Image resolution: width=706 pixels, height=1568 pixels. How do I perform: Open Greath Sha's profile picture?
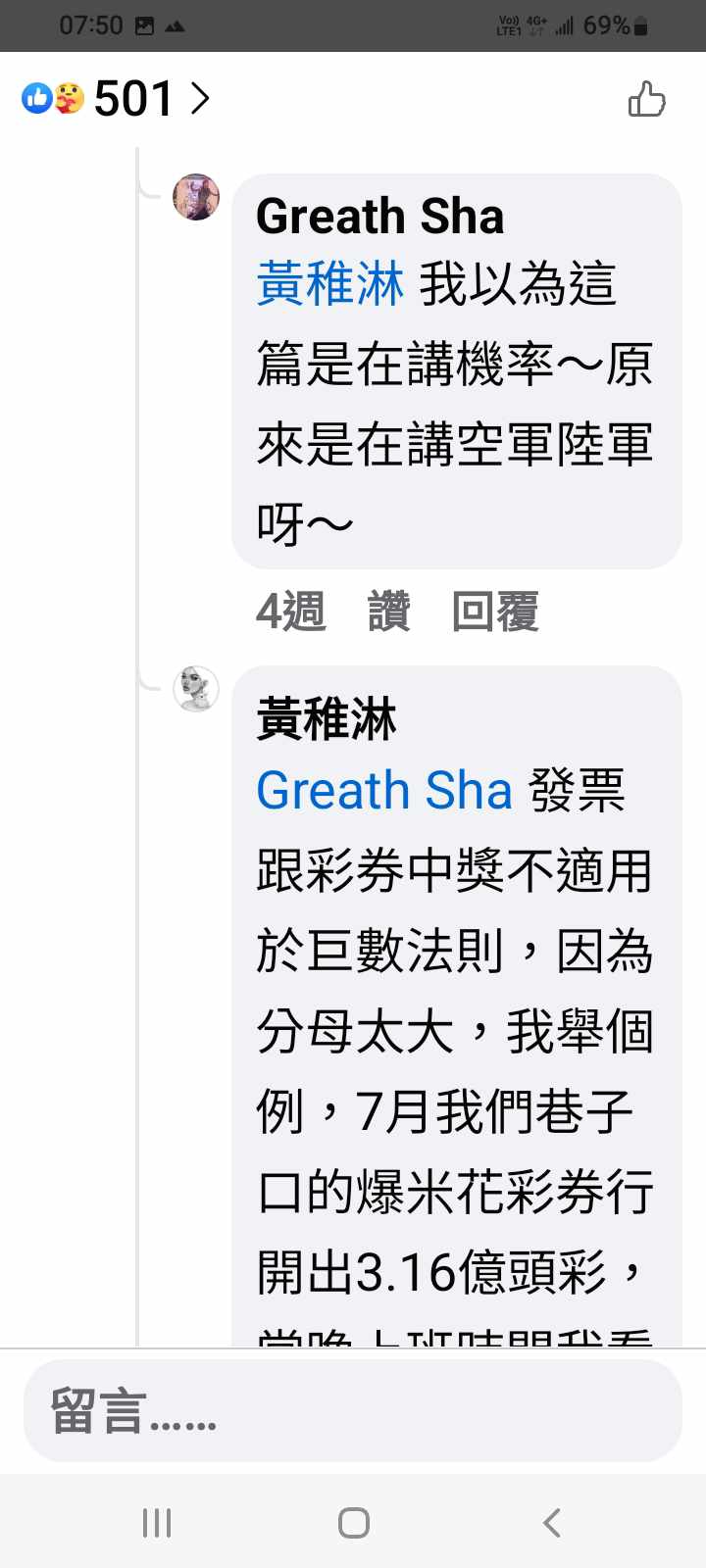click(196, 197)
